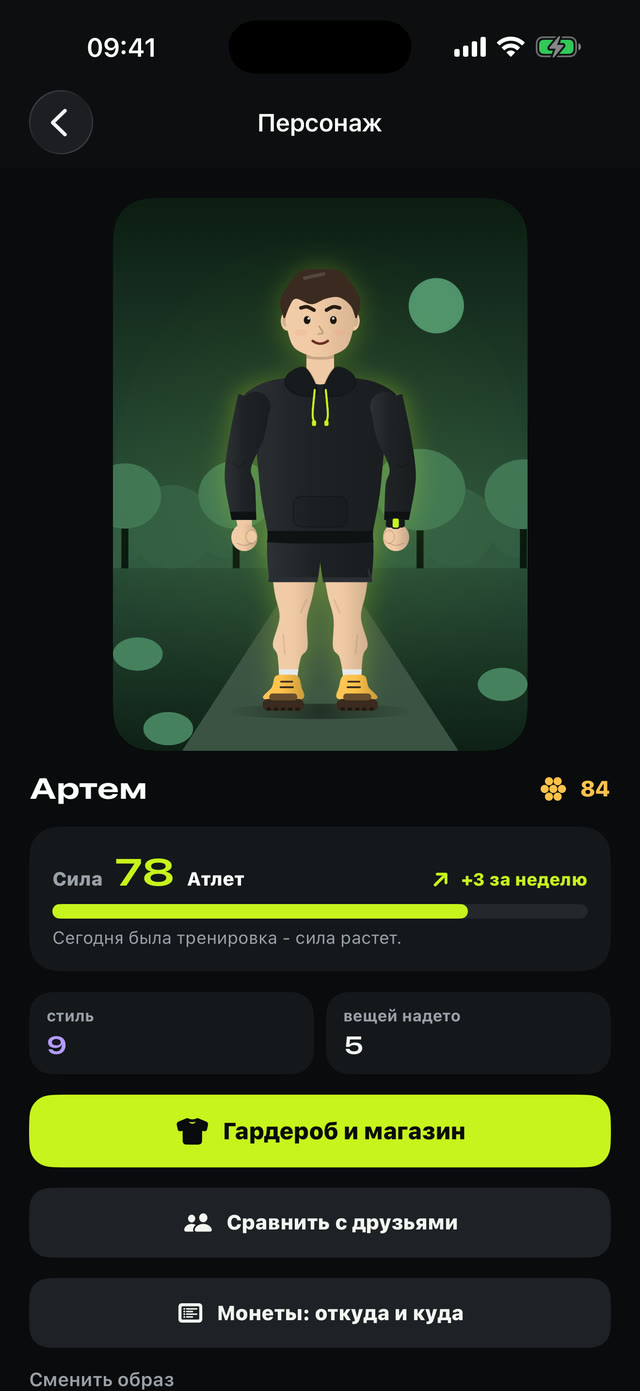
Task: Open Гардероб и магазин
Action: coord(320,1131)
